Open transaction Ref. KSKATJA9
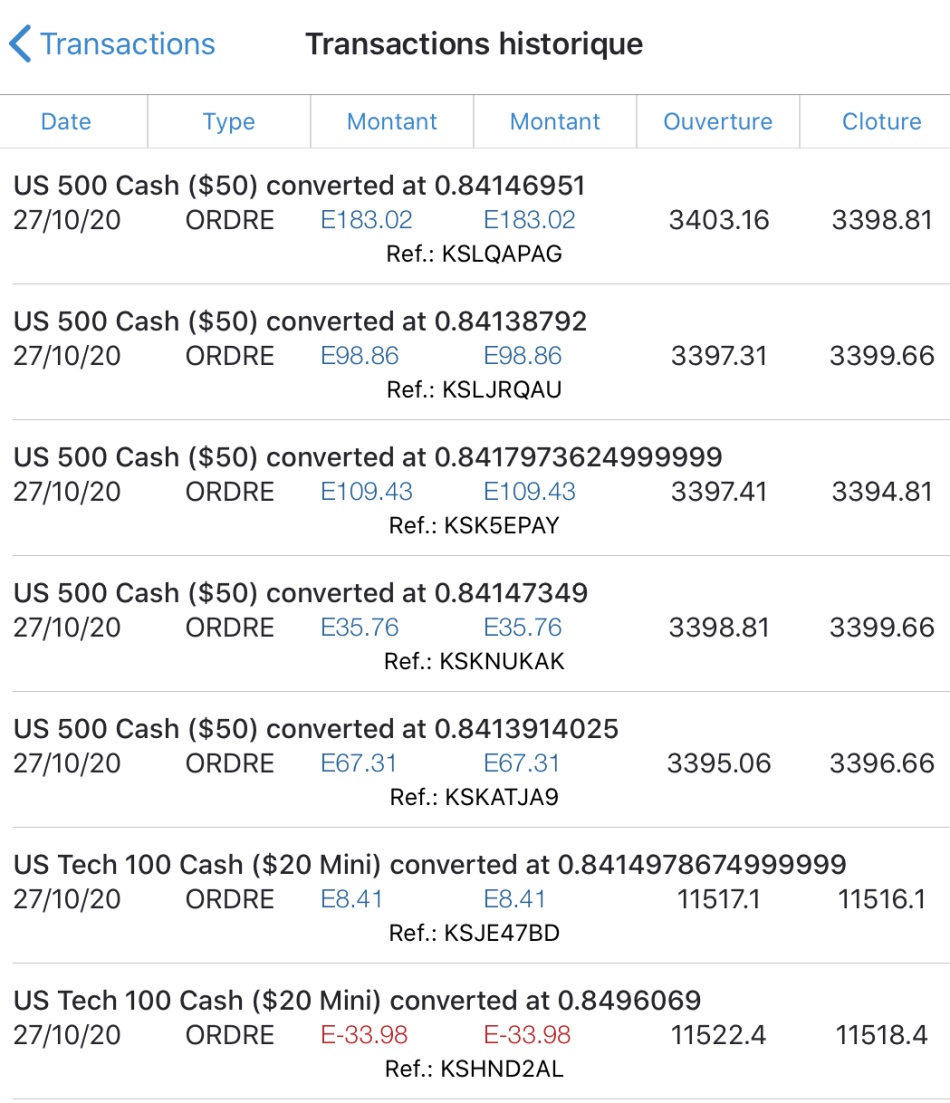 click(474, 764)
